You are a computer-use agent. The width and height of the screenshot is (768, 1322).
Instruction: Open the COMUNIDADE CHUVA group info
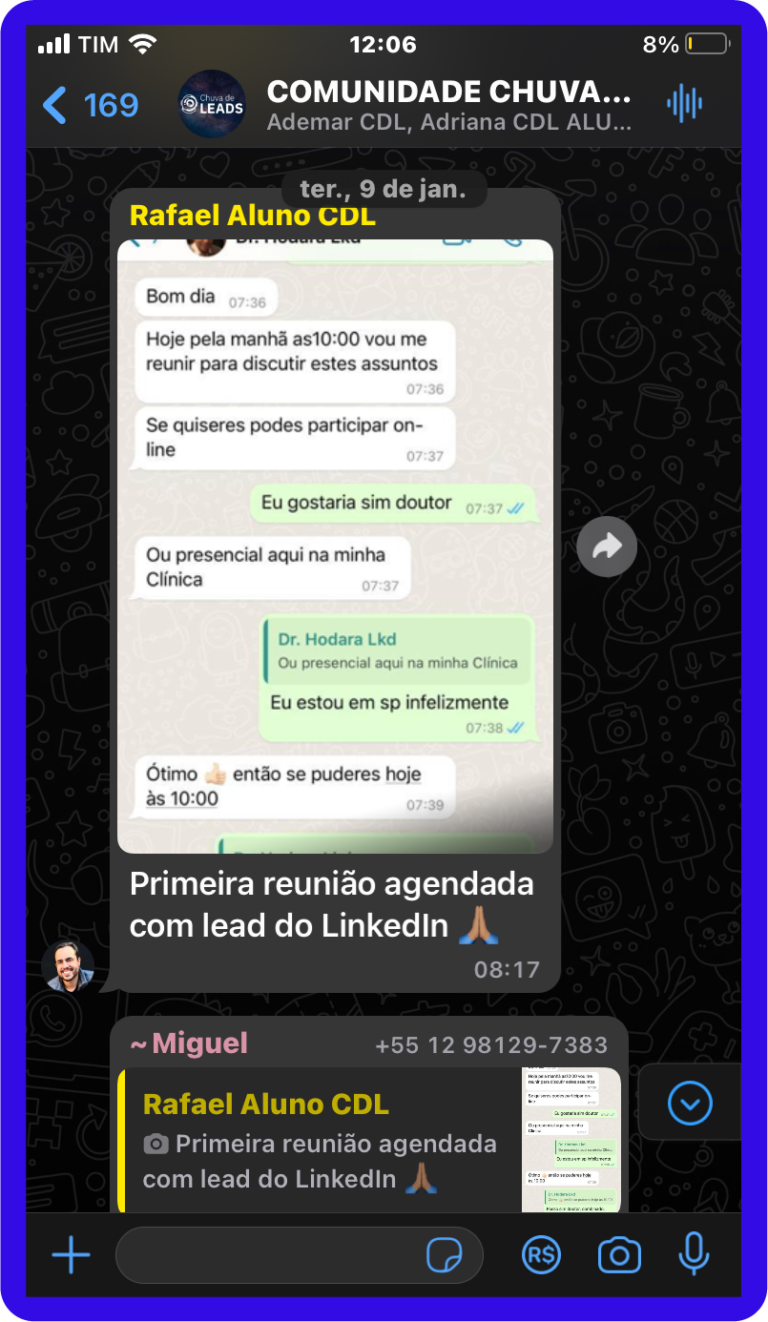coord(448,105)
